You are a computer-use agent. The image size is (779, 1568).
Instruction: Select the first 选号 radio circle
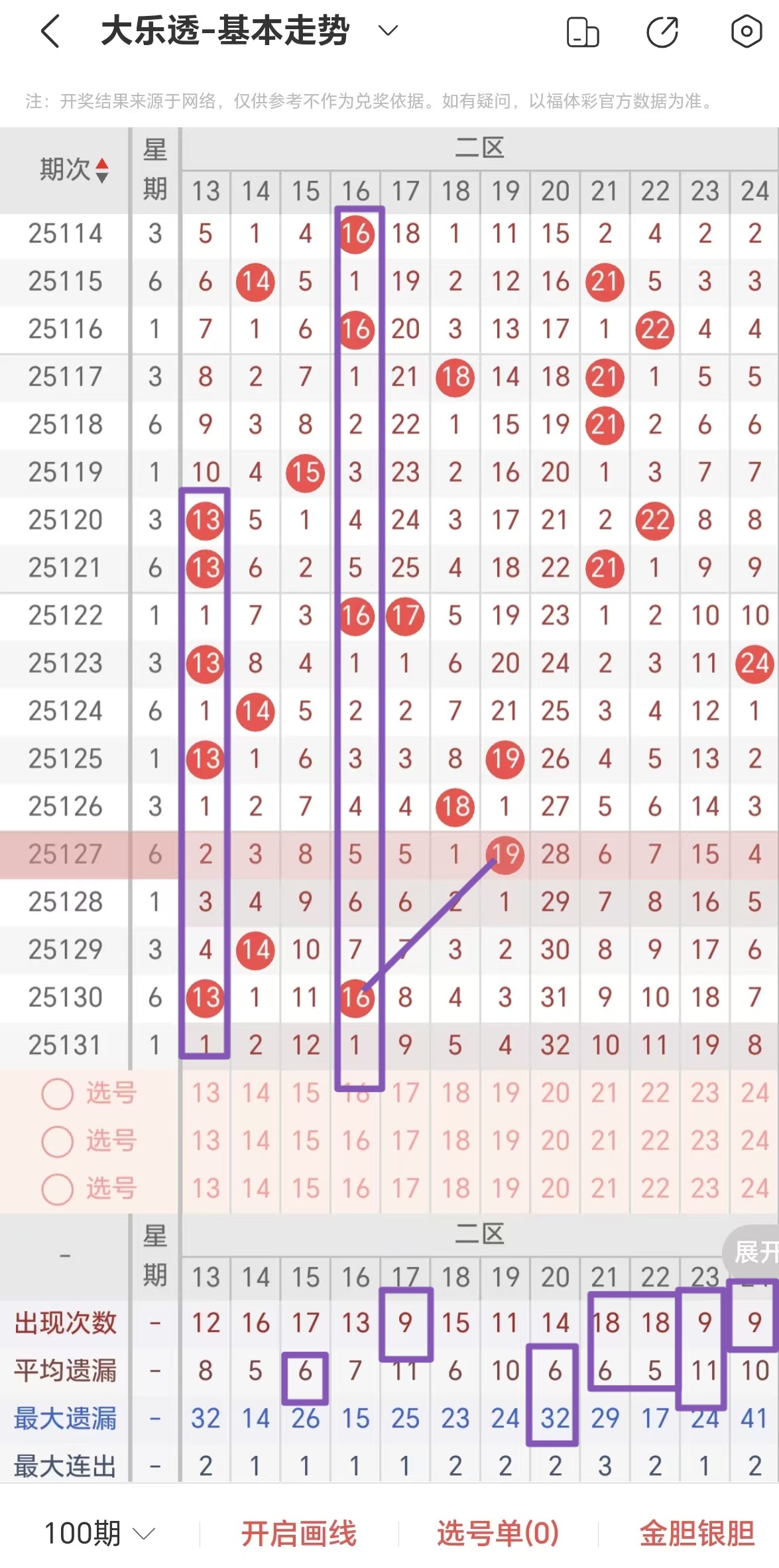point(56,1094)
